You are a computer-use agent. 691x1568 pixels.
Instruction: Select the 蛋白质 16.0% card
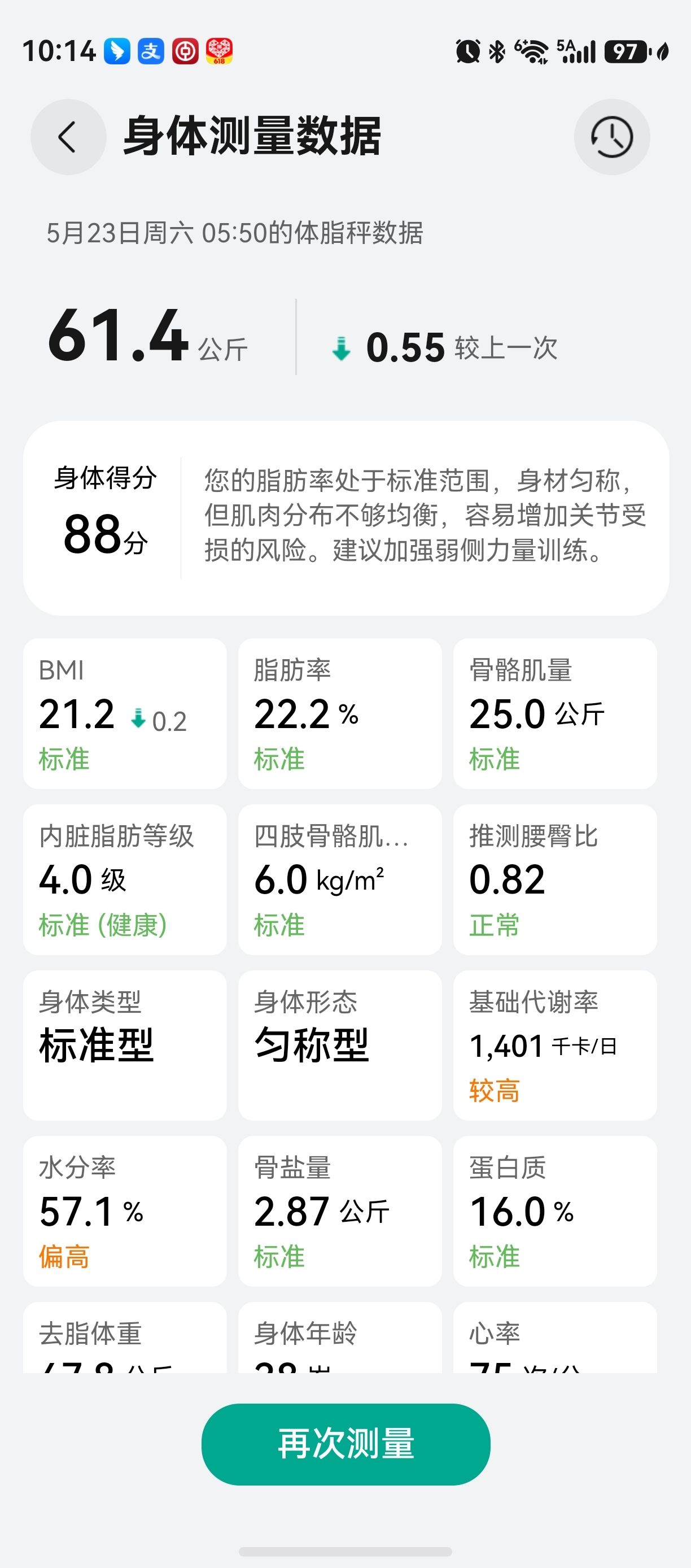coord(555,1212)
